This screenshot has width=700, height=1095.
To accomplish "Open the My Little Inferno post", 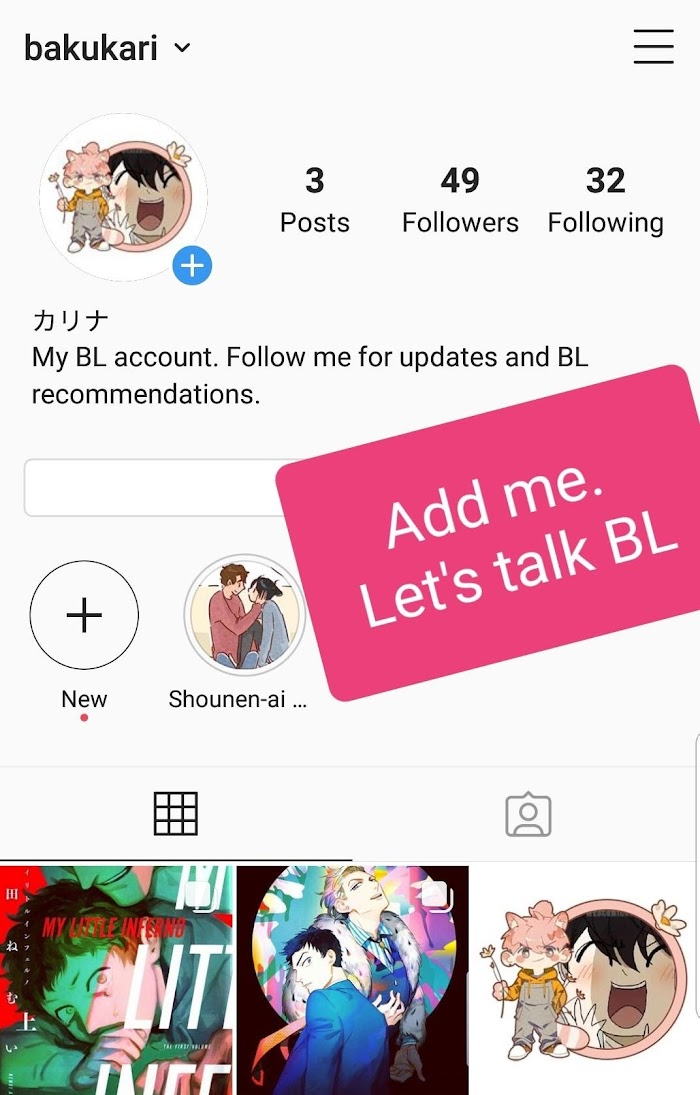I will point(116,980).
